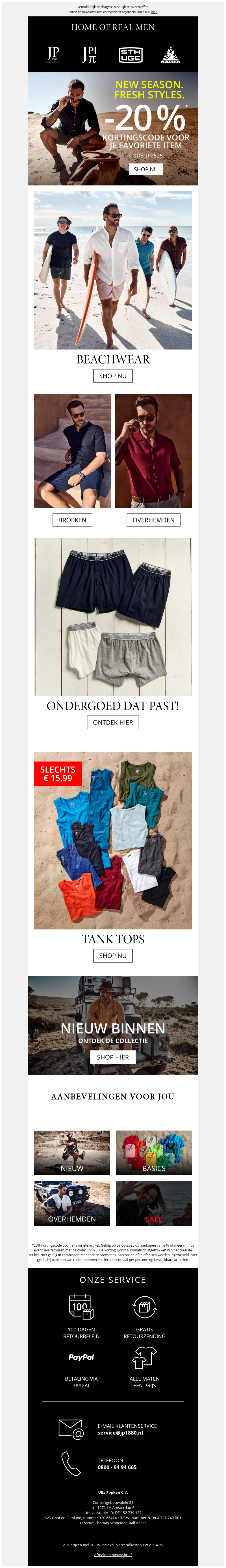226x1568 pixels.
Task: Open the OVERHEMDEN recommendation tile
Action: 72,1203
